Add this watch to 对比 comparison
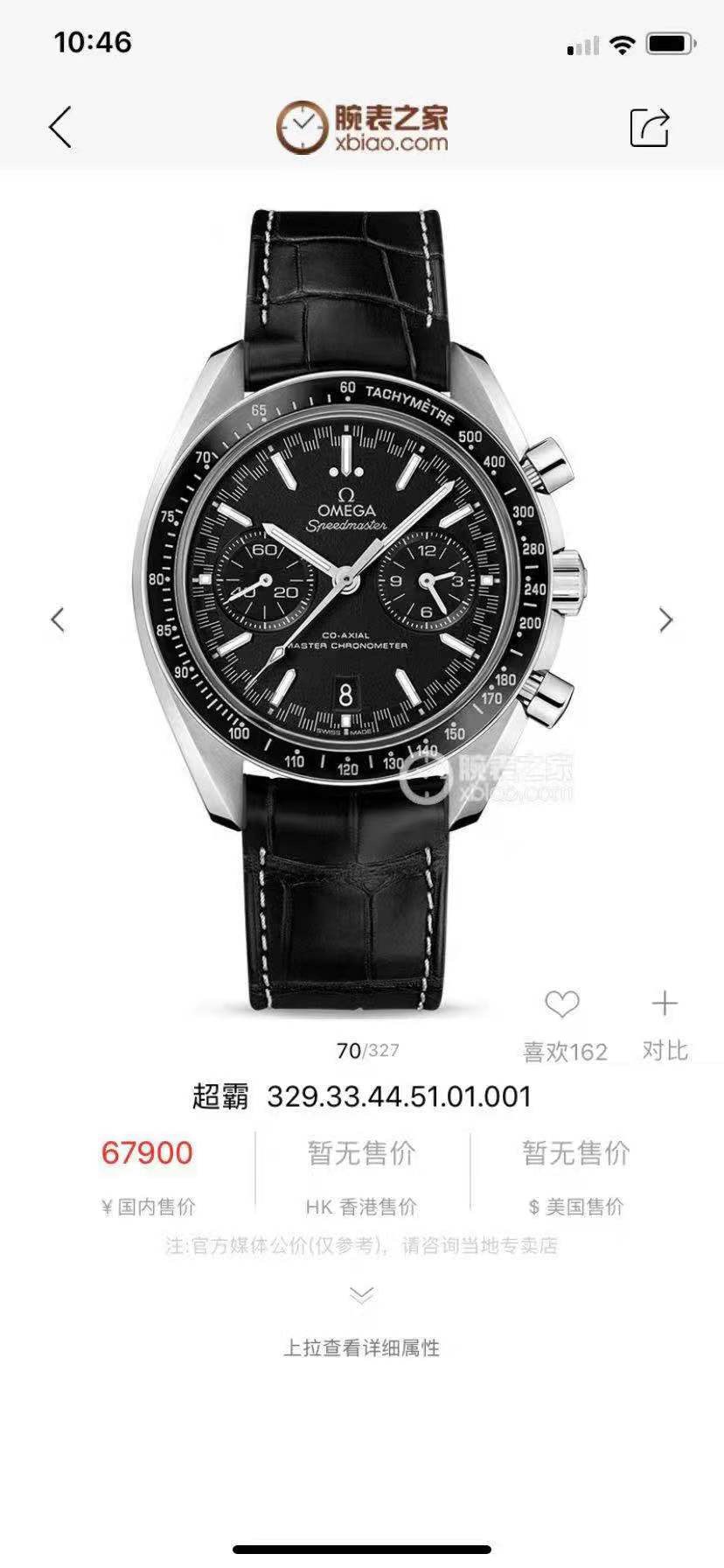 [665, 1004]
